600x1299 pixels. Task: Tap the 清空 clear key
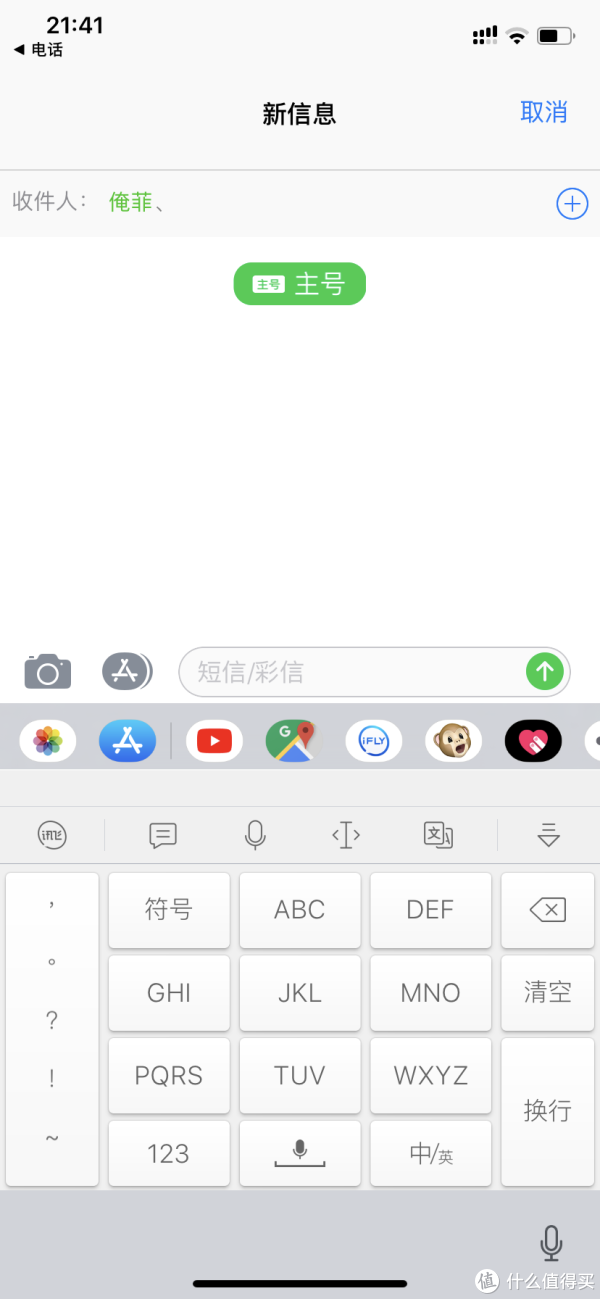(x=547, y=992)
